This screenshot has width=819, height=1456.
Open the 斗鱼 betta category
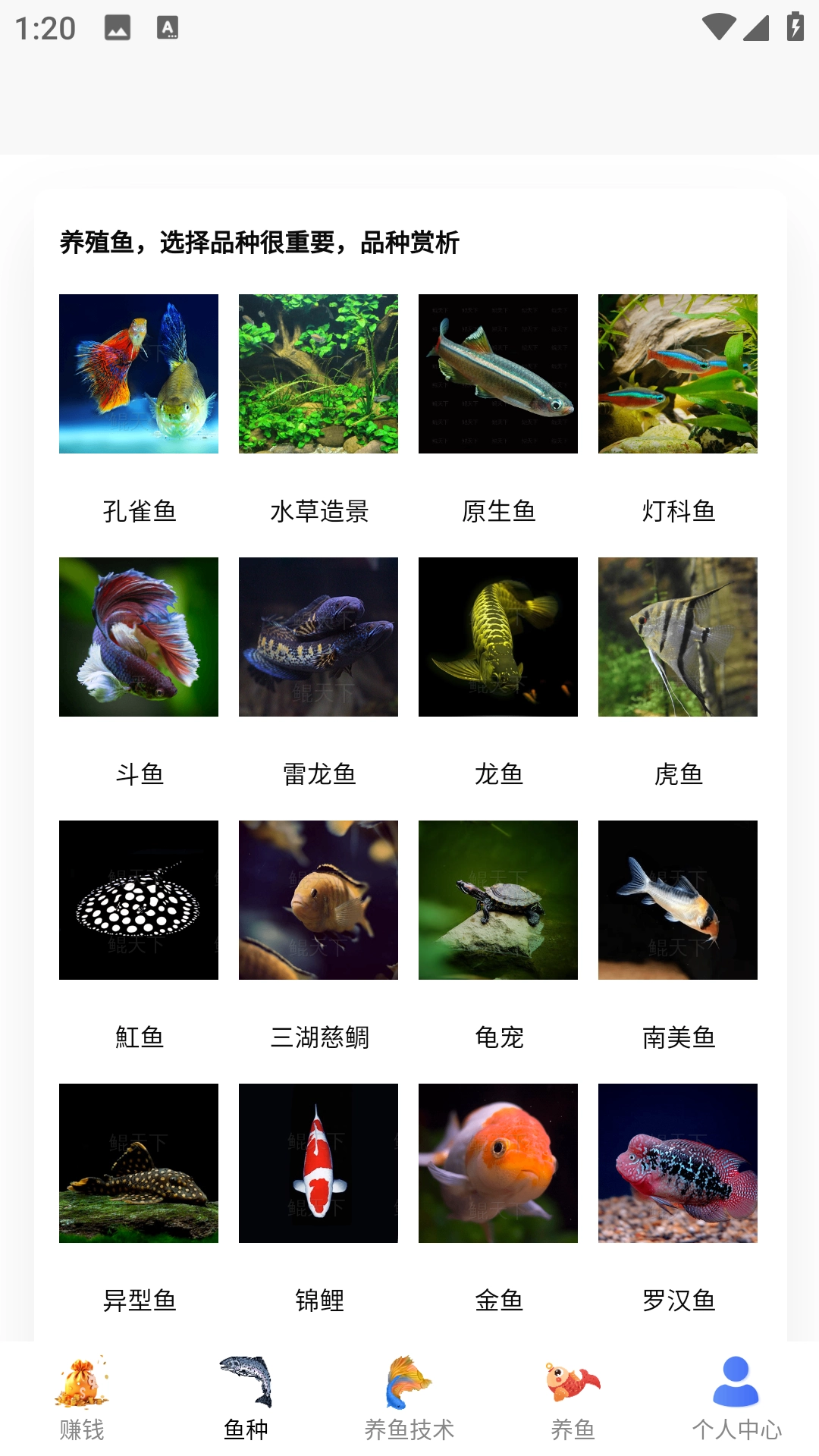tap(139, 637)
